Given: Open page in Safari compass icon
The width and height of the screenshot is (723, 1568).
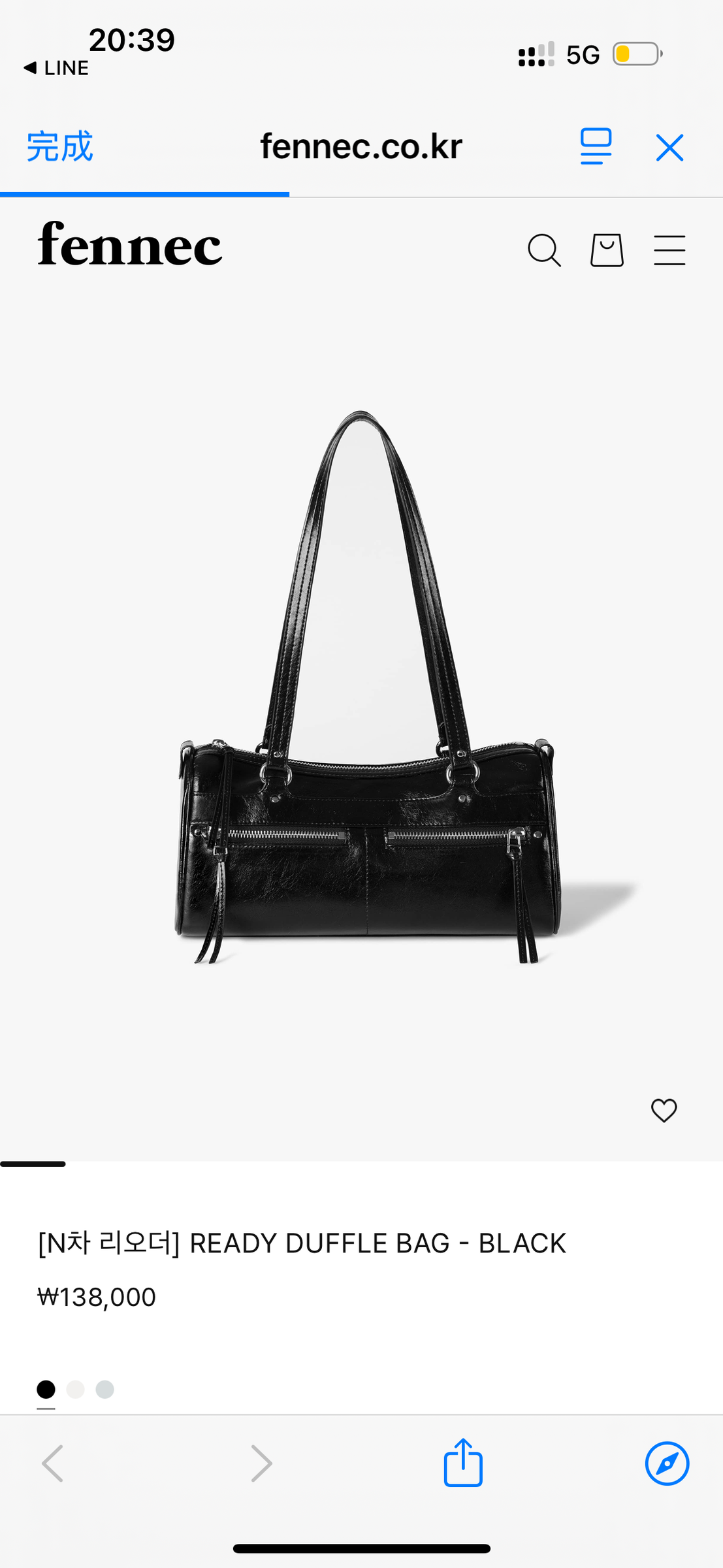Looking at the screenshot, I should 667,1463.
